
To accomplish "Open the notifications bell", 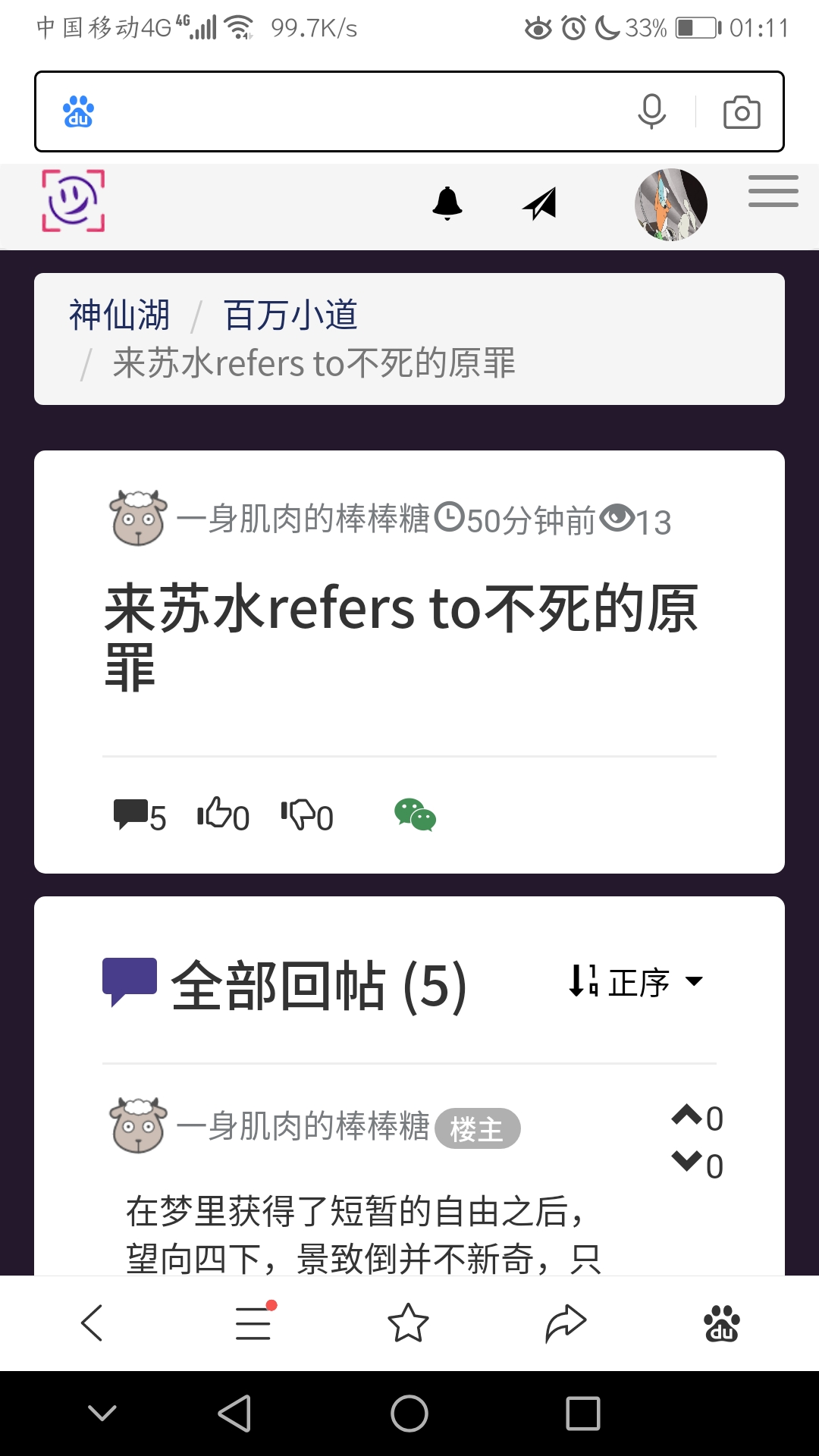I will click(447, 203).
